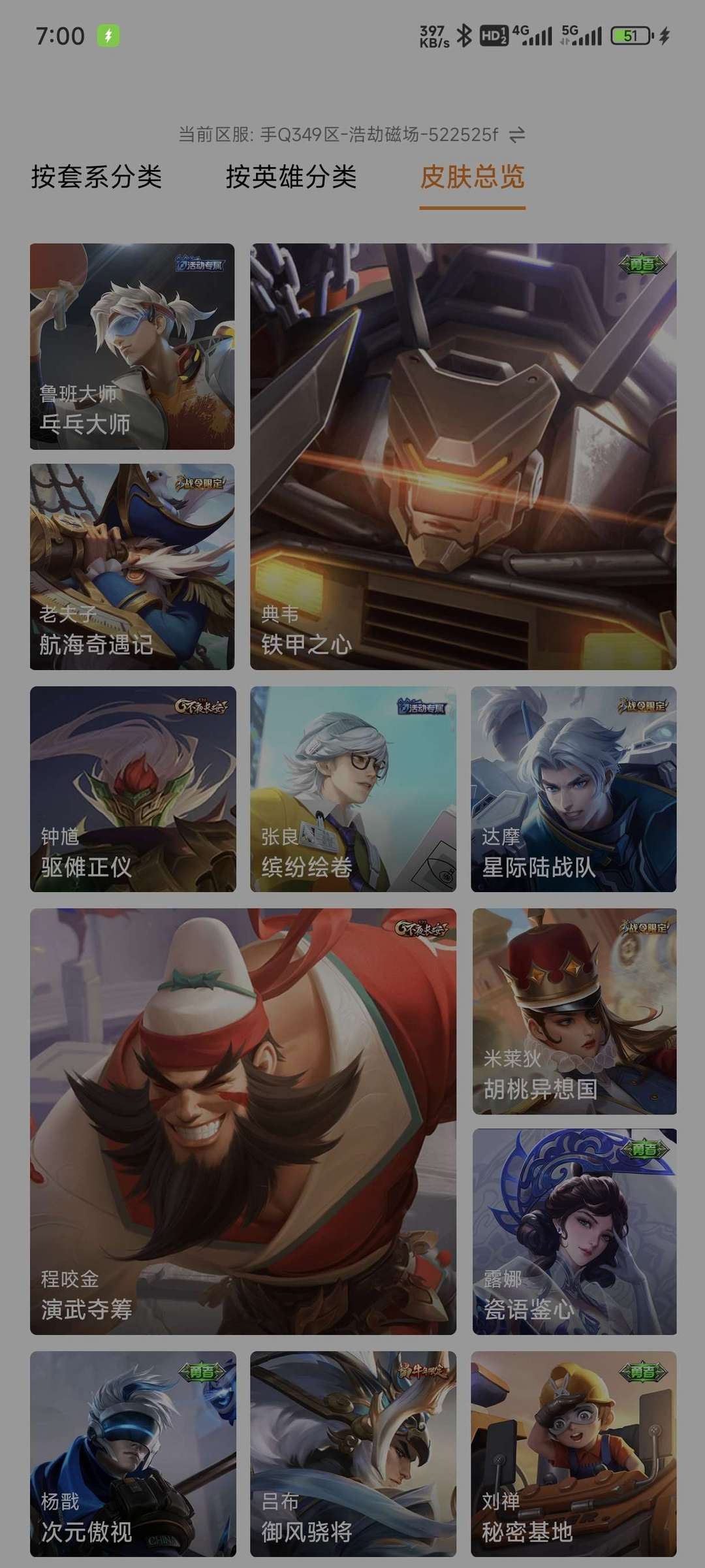705x1568 pixels.
Task: View the 吕布 御风骁将 skin
Action: [x=353, y=1454]
